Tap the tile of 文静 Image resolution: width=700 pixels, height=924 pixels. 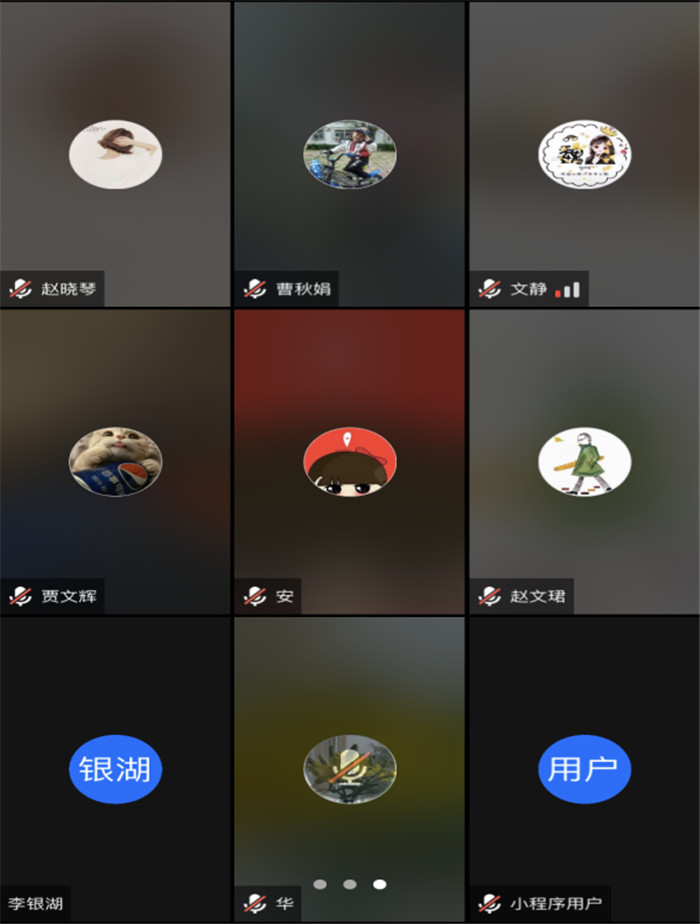[x=584, y=154]
